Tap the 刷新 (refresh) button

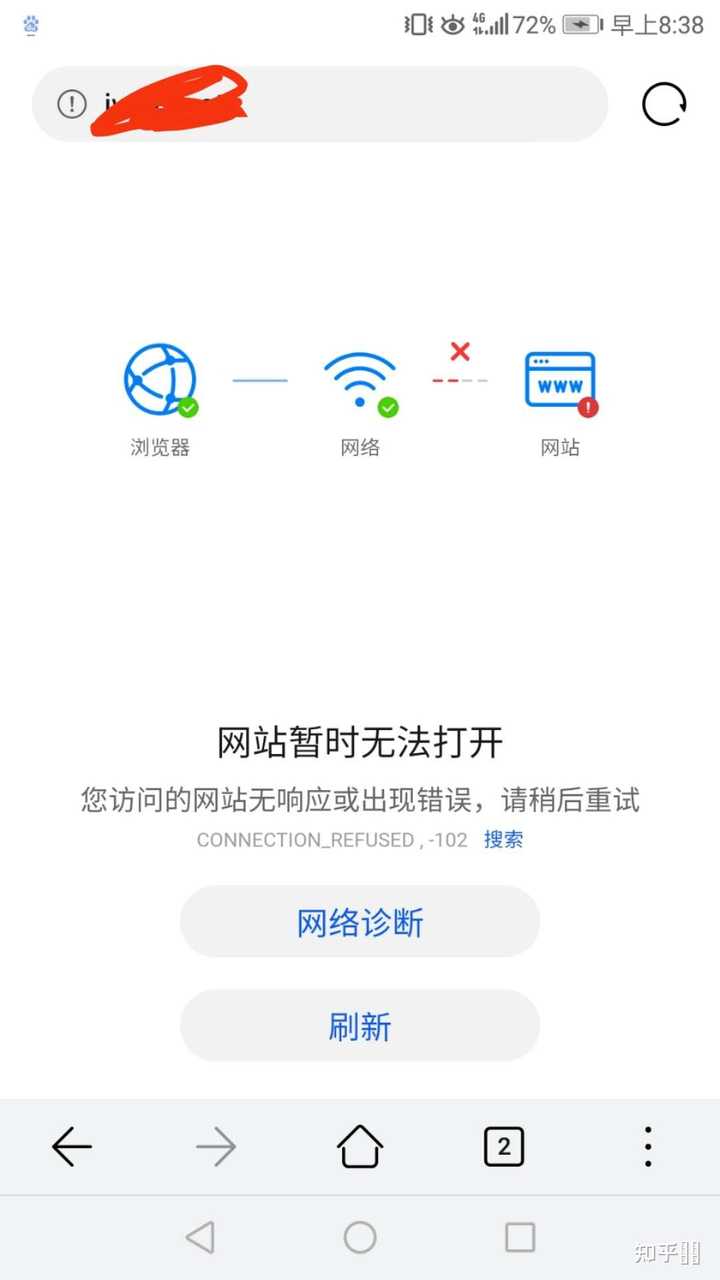coord(359,1026)
